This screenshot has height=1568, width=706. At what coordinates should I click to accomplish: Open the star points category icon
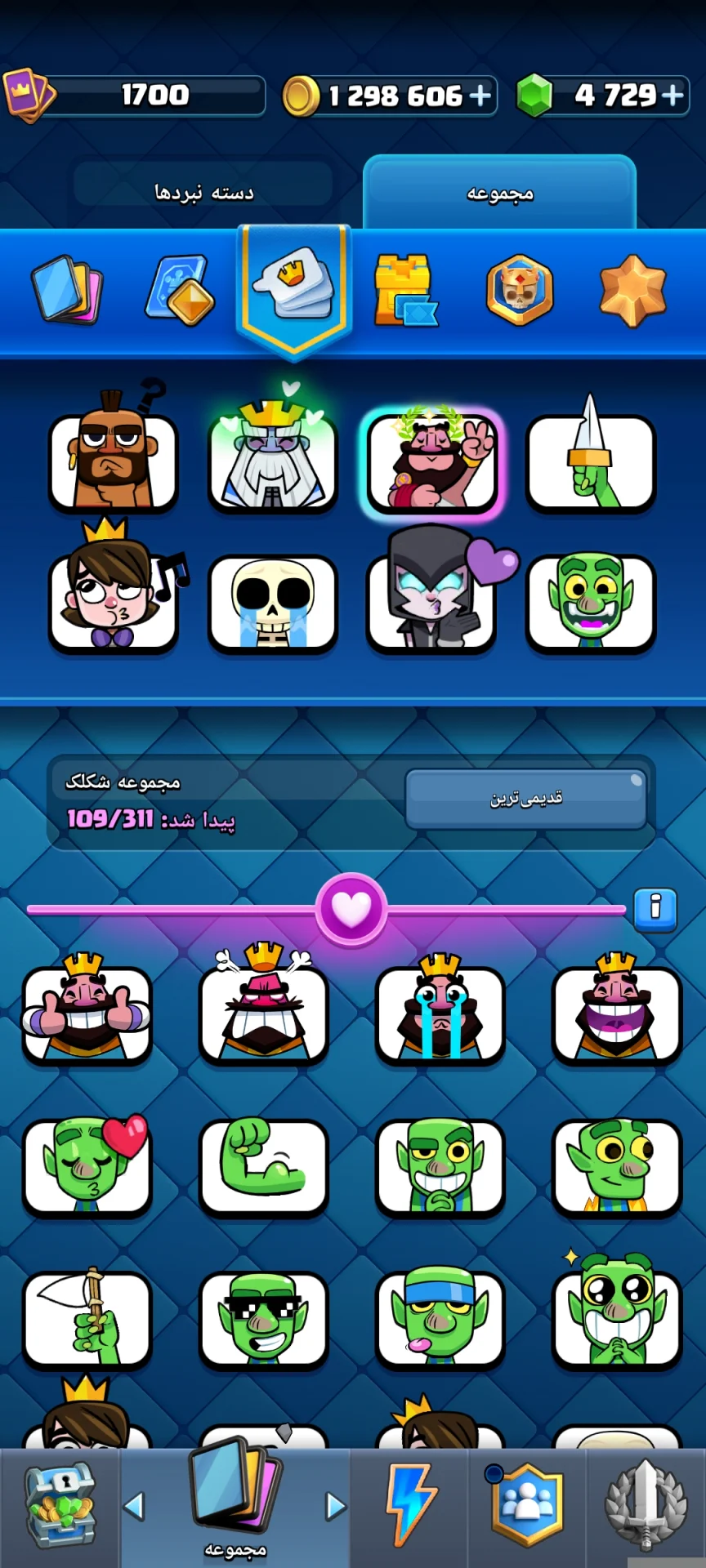pos(633,290)
